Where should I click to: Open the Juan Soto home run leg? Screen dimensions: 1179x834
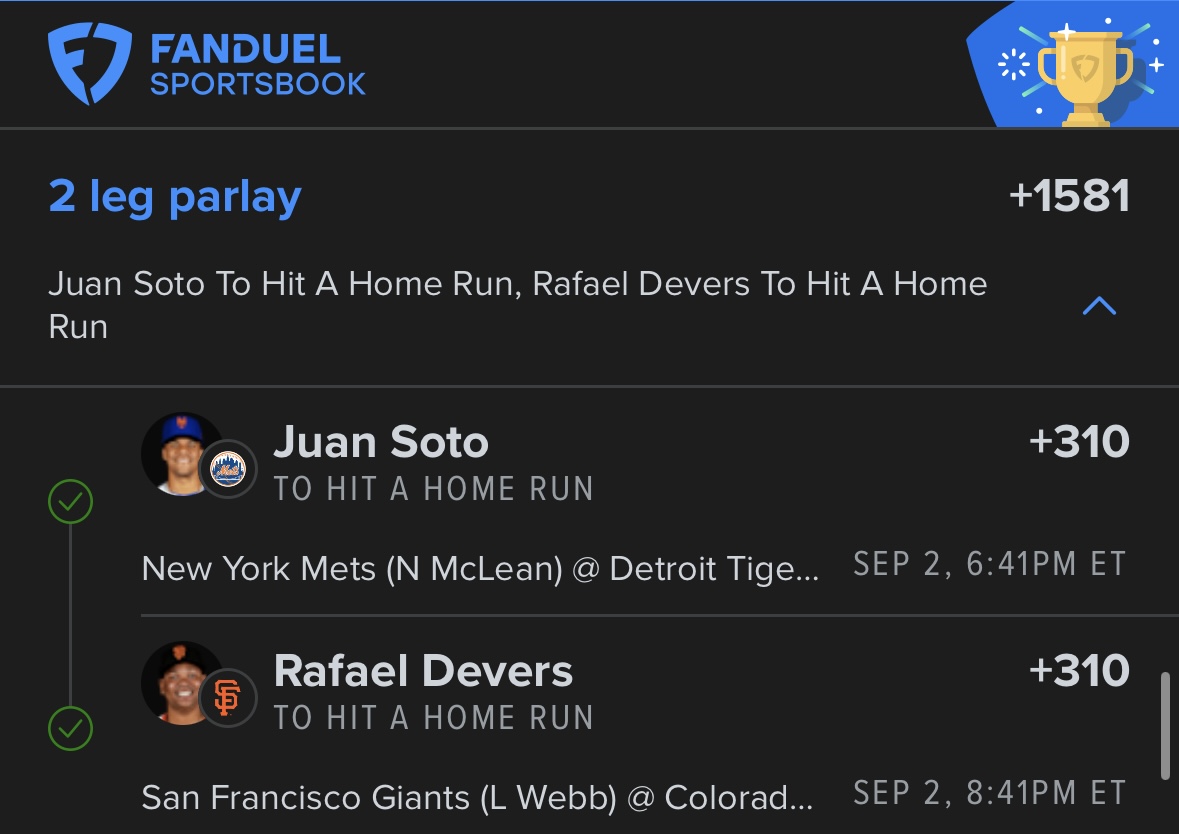(x=381, y=443)
